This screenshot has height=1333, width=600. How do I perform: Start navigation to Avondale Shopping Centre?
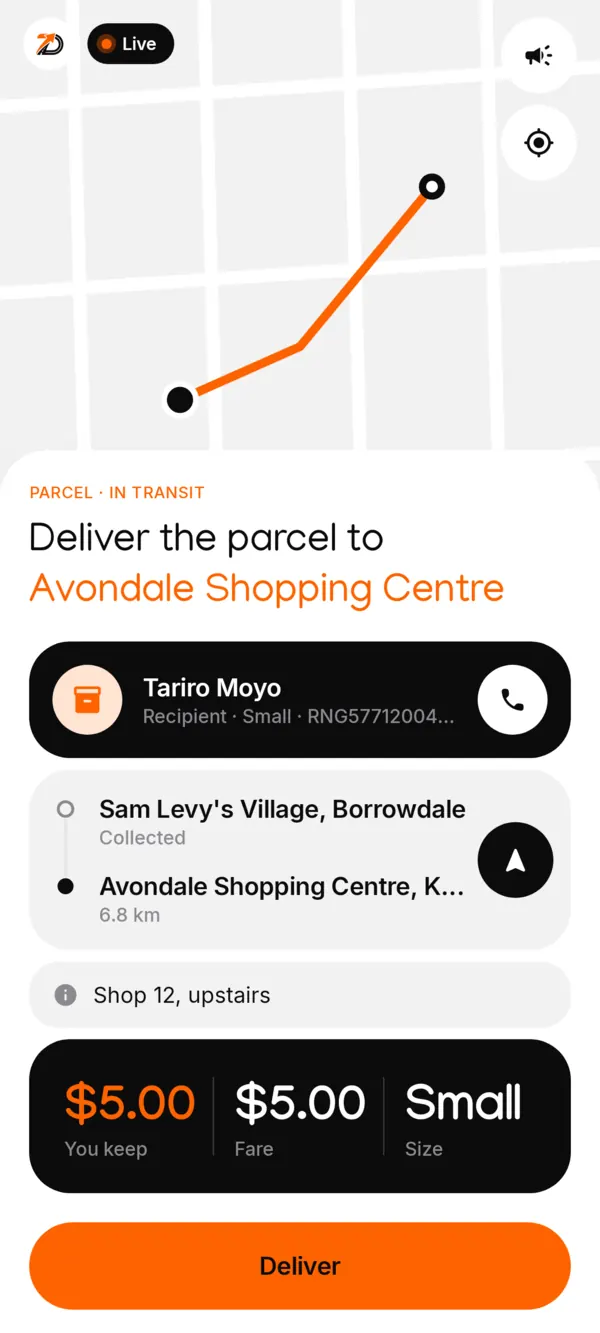pyautogui.click(x=516, y=860)
